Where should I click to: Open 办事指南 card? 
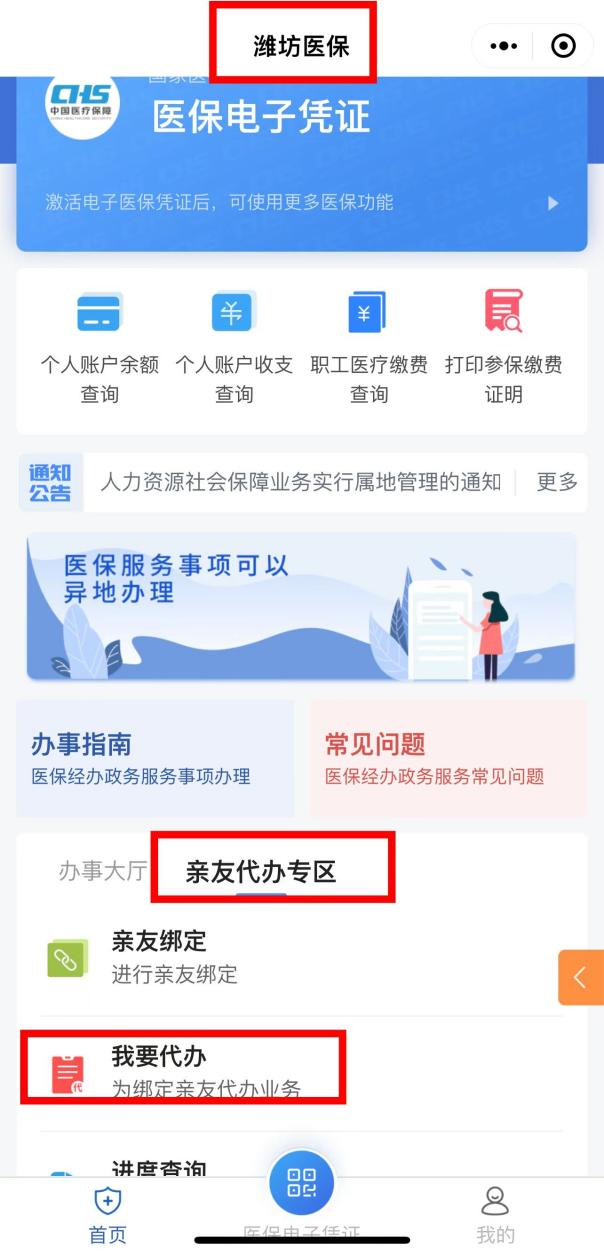(x=155, y=759)
